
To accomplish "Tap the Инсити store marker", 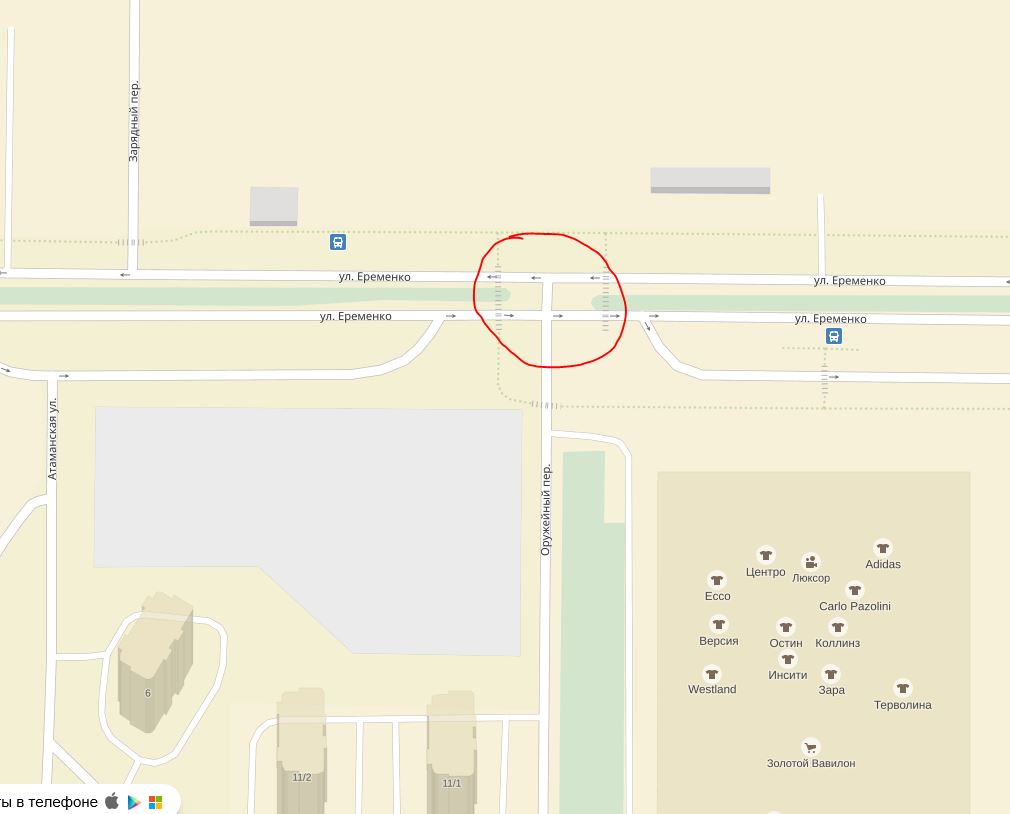I will [x=788, y=659].
